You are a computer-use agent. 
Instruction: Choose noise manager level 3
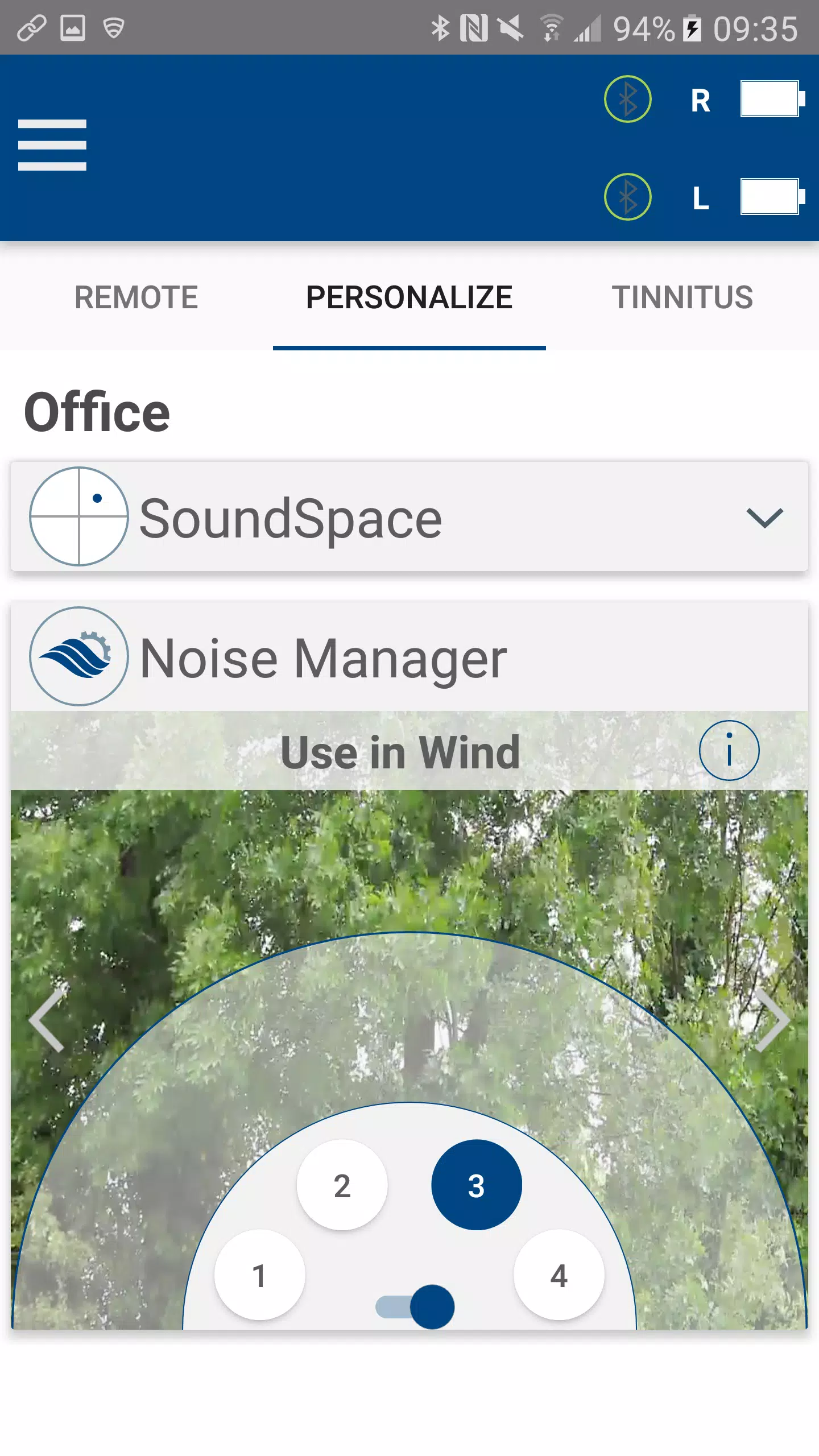pyautogui.click(x=476, y=1186)
